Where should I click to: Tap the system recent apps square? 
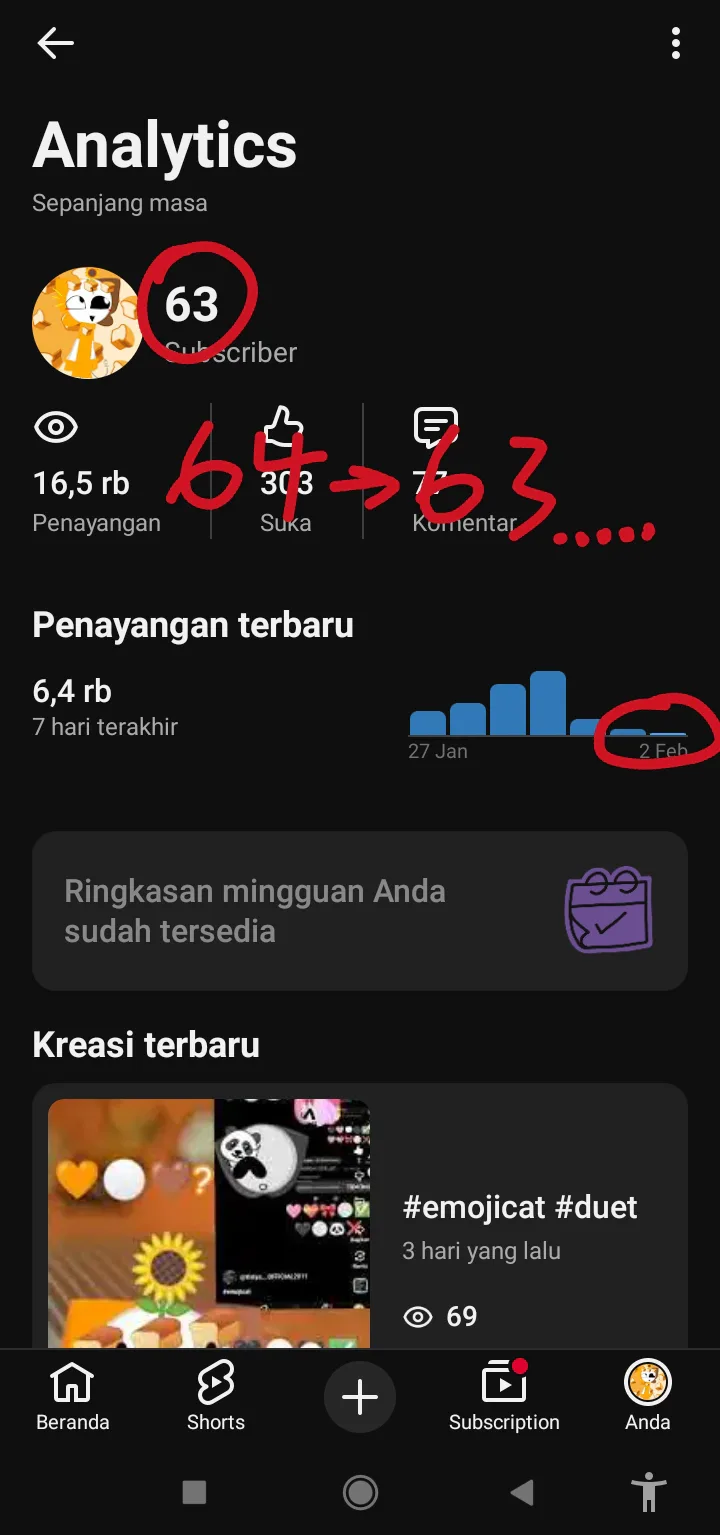click(x=195, y=1493)
